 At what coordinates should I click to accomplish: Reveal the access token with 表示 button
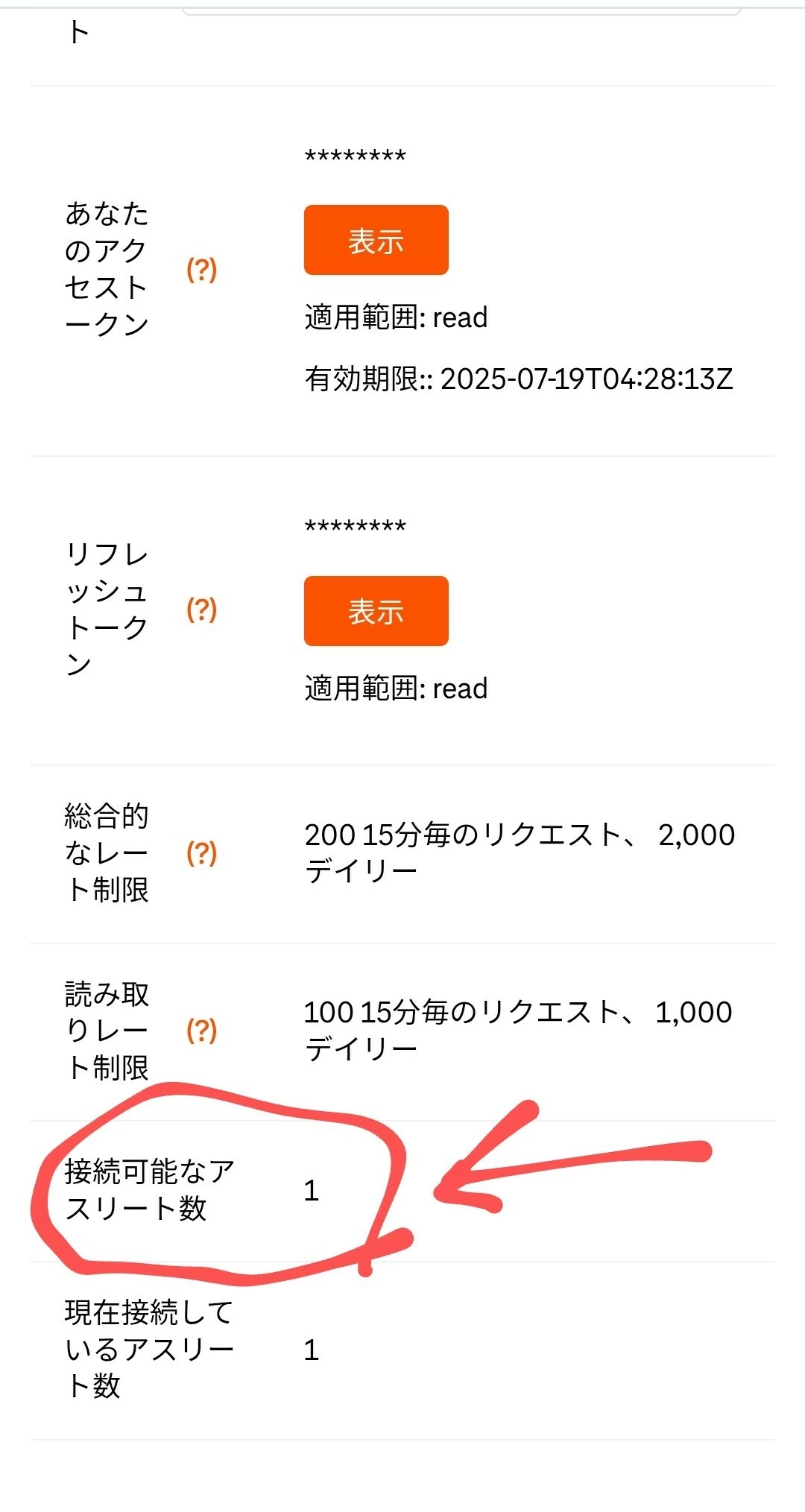pos(376,240)
